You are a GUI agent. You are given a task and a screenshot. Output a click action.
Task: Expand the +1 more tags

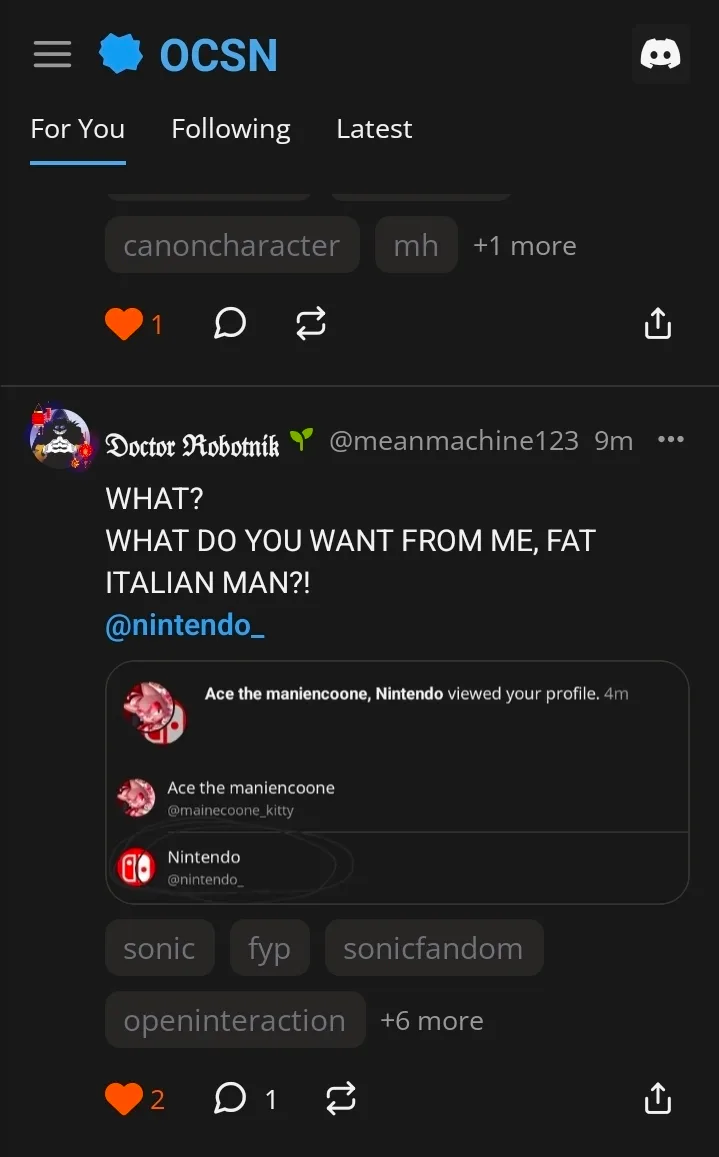point(525,246)
